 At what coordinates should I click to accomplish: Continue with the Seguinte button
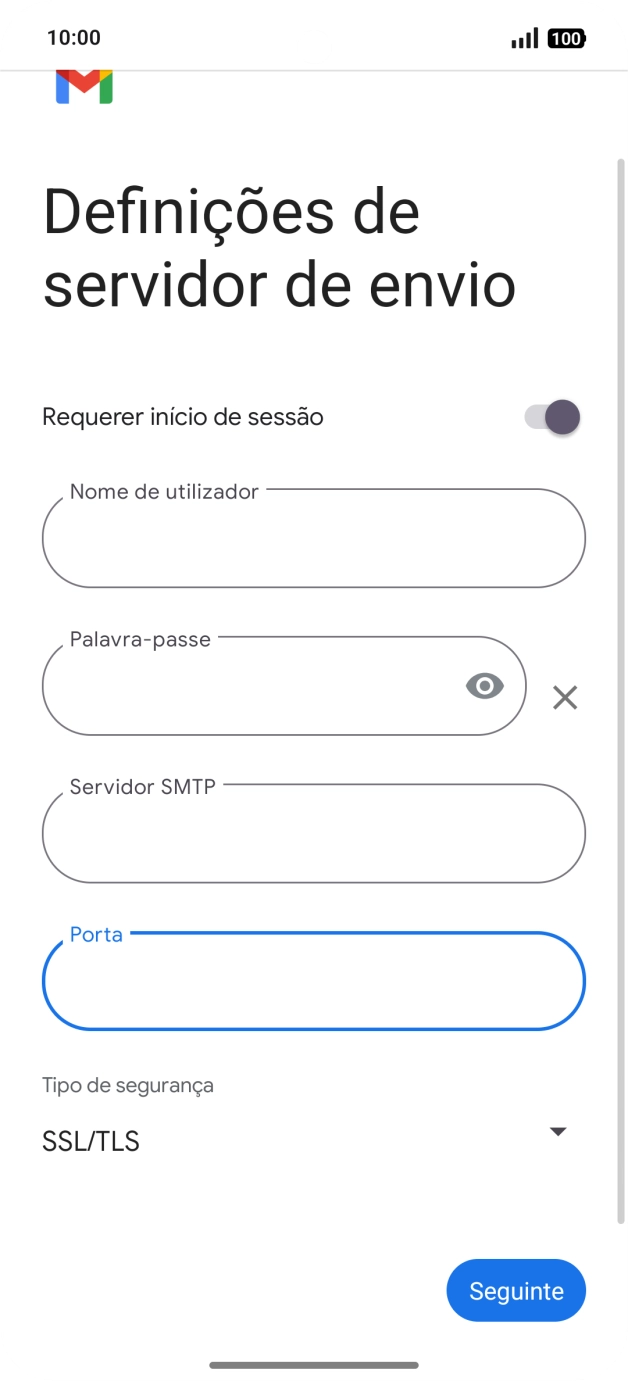click(516, 1291)
